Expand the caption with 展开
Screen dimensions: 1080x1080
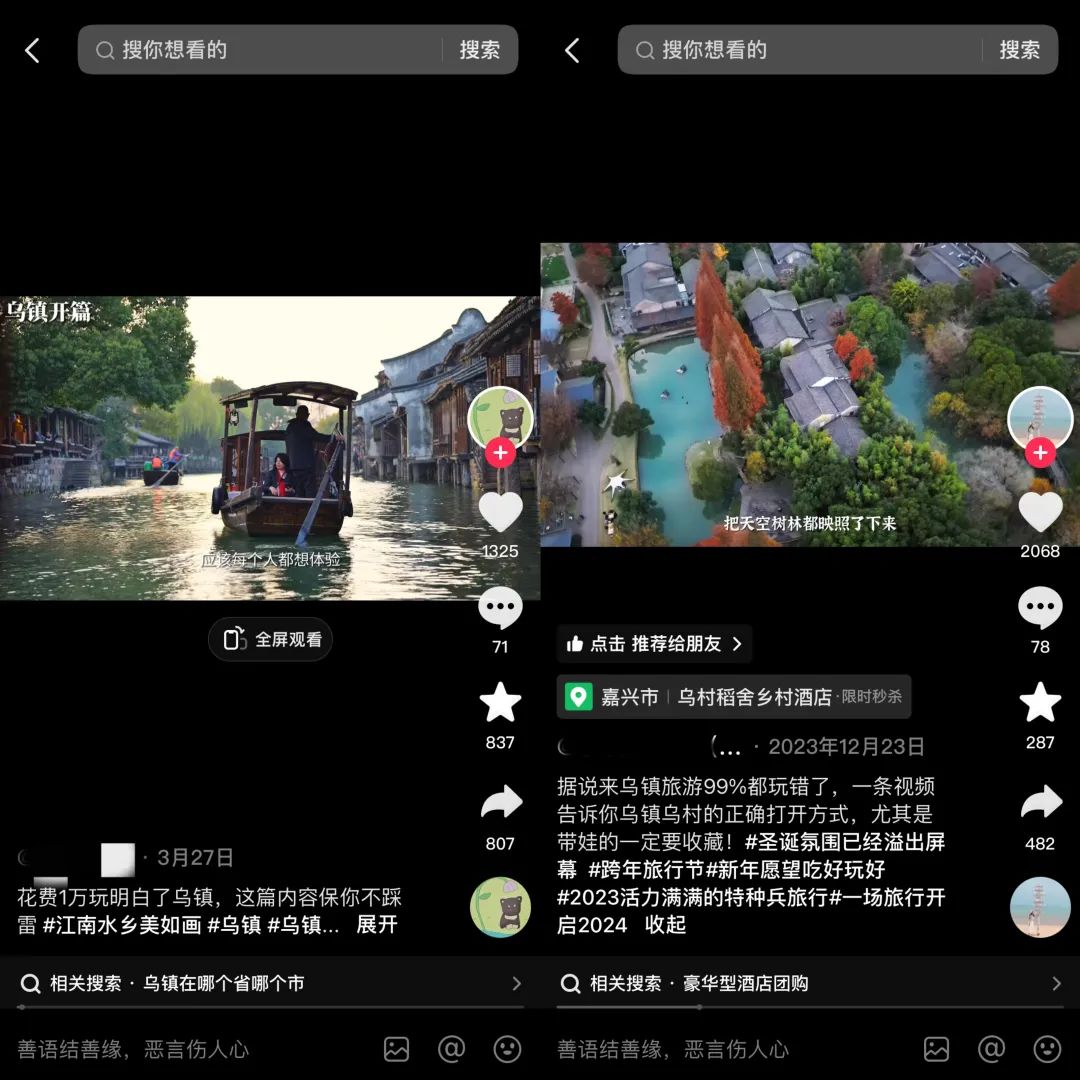tap(377, 925)
